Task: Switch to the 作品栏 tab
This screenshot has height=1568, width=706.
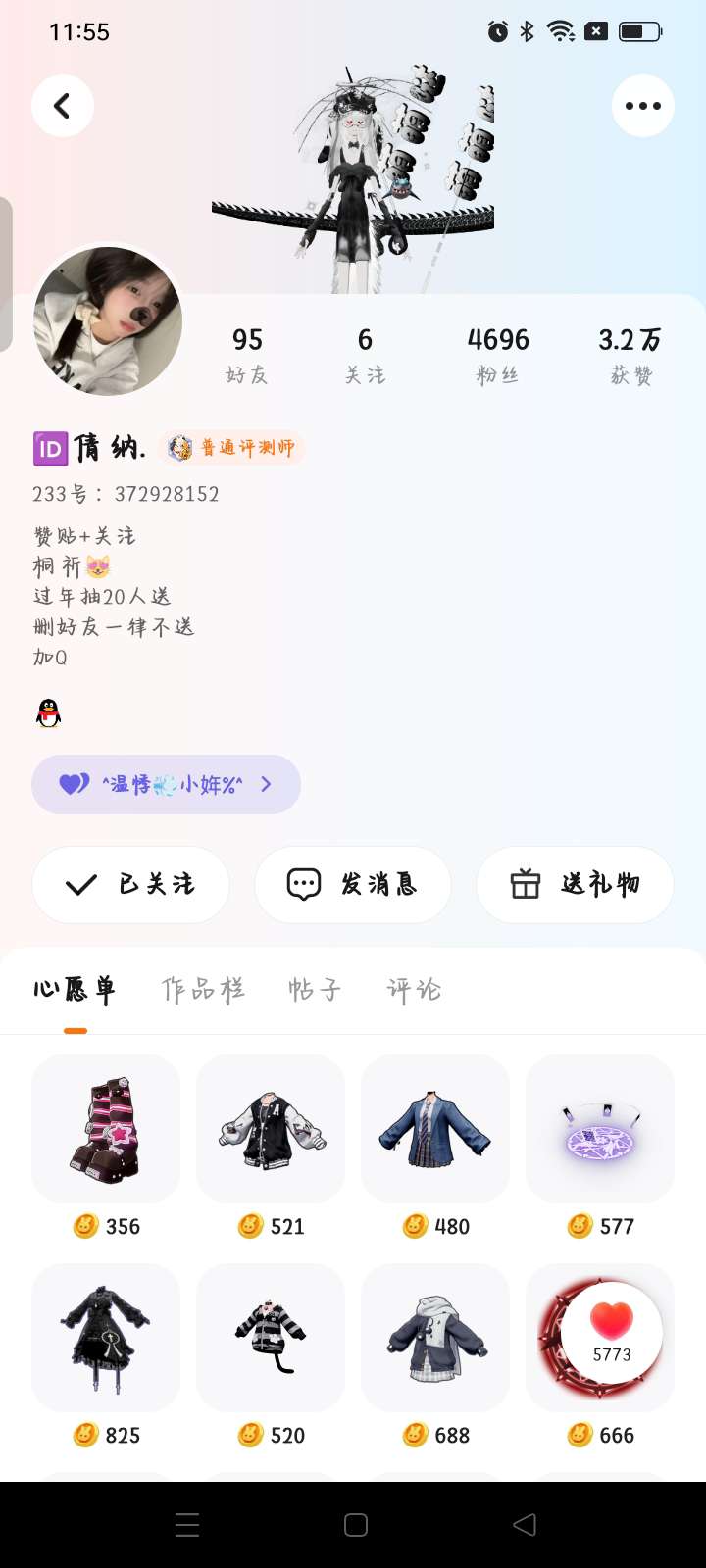Action: point(203,990)
